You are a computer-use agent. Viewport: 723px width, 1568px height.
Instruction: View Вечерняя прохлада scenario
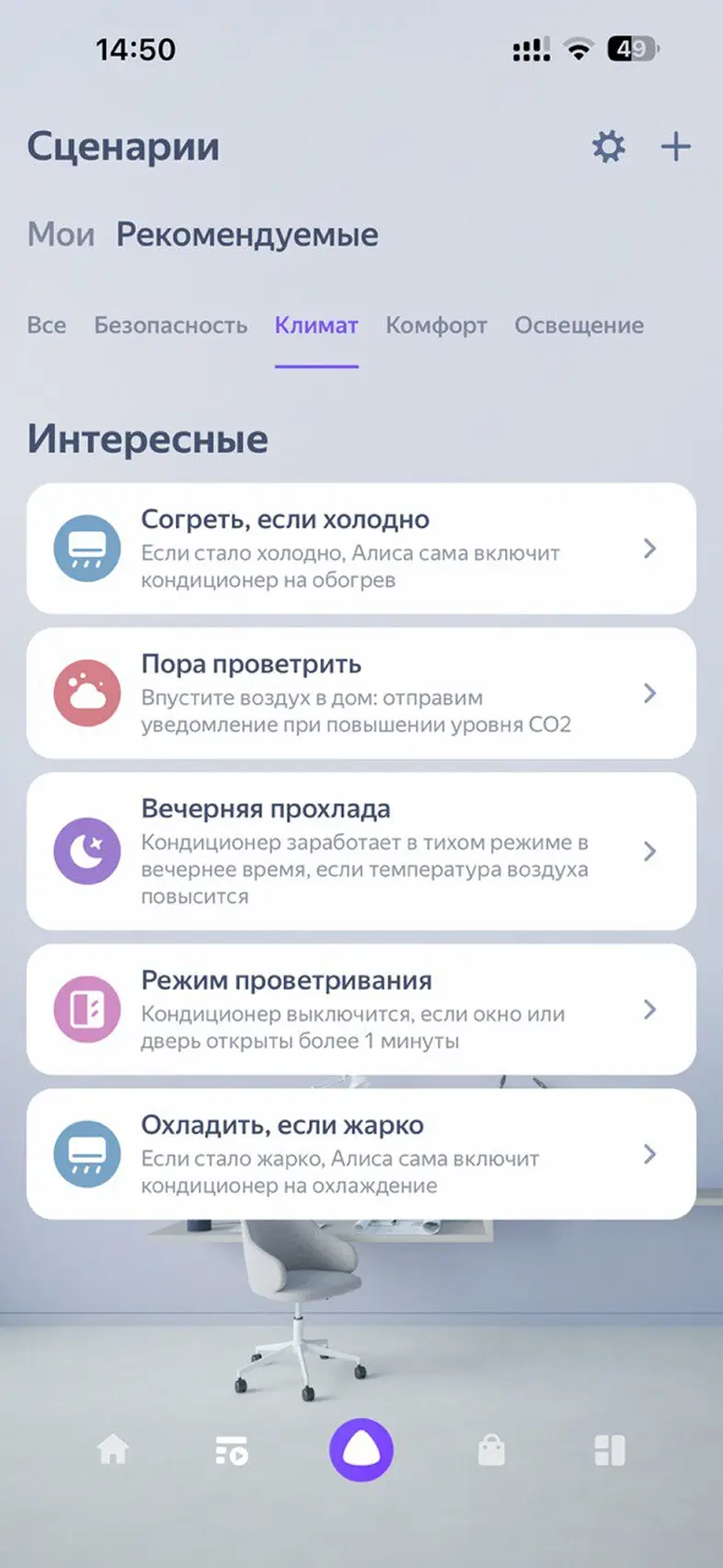pyautogui.click(x=361, y=851)
